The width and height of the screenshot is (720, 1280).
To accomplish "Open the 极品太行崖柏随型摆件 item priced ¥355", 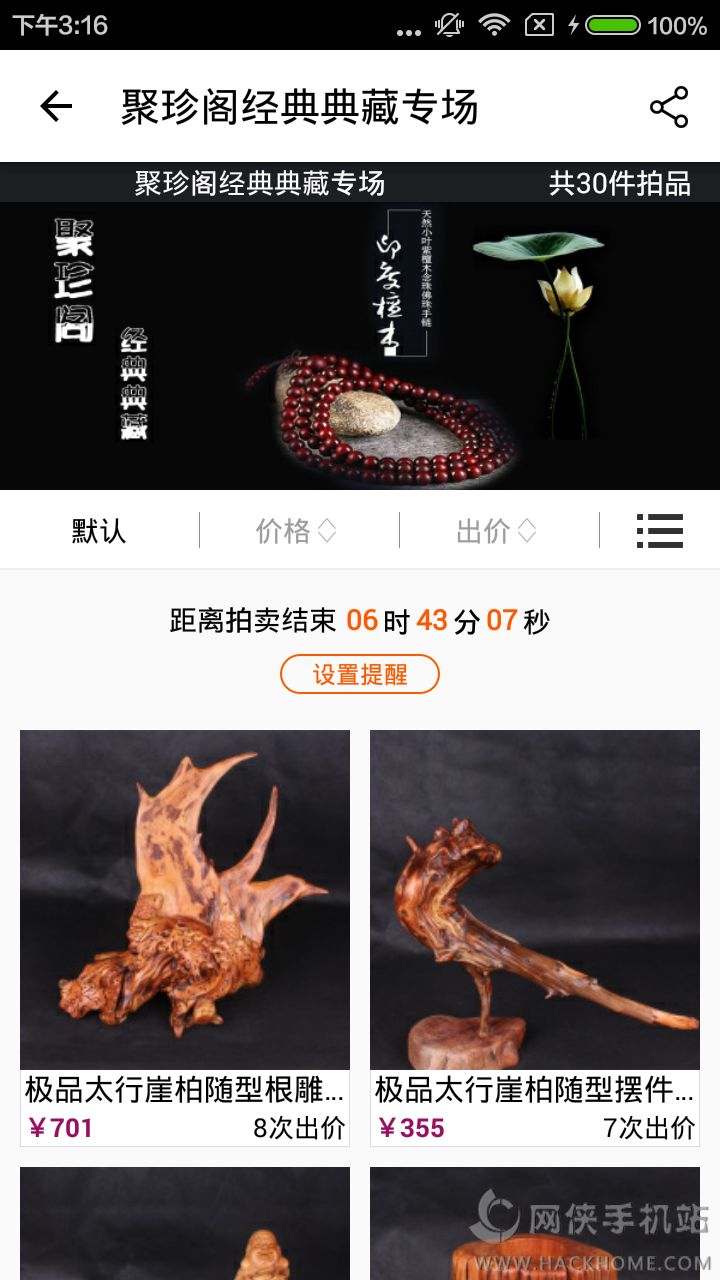I will 535,938.
